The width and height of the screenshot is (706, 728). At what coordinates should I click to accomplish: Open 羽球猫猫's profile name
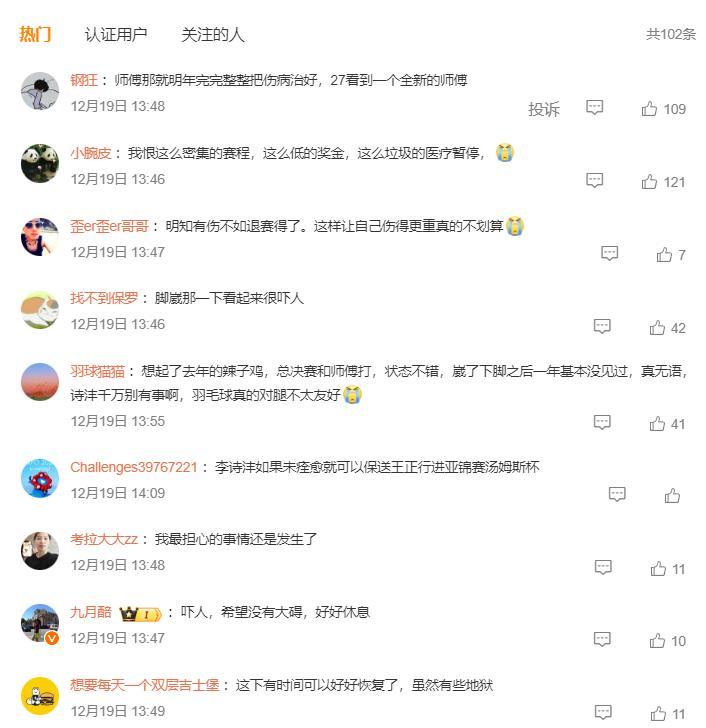97,370
